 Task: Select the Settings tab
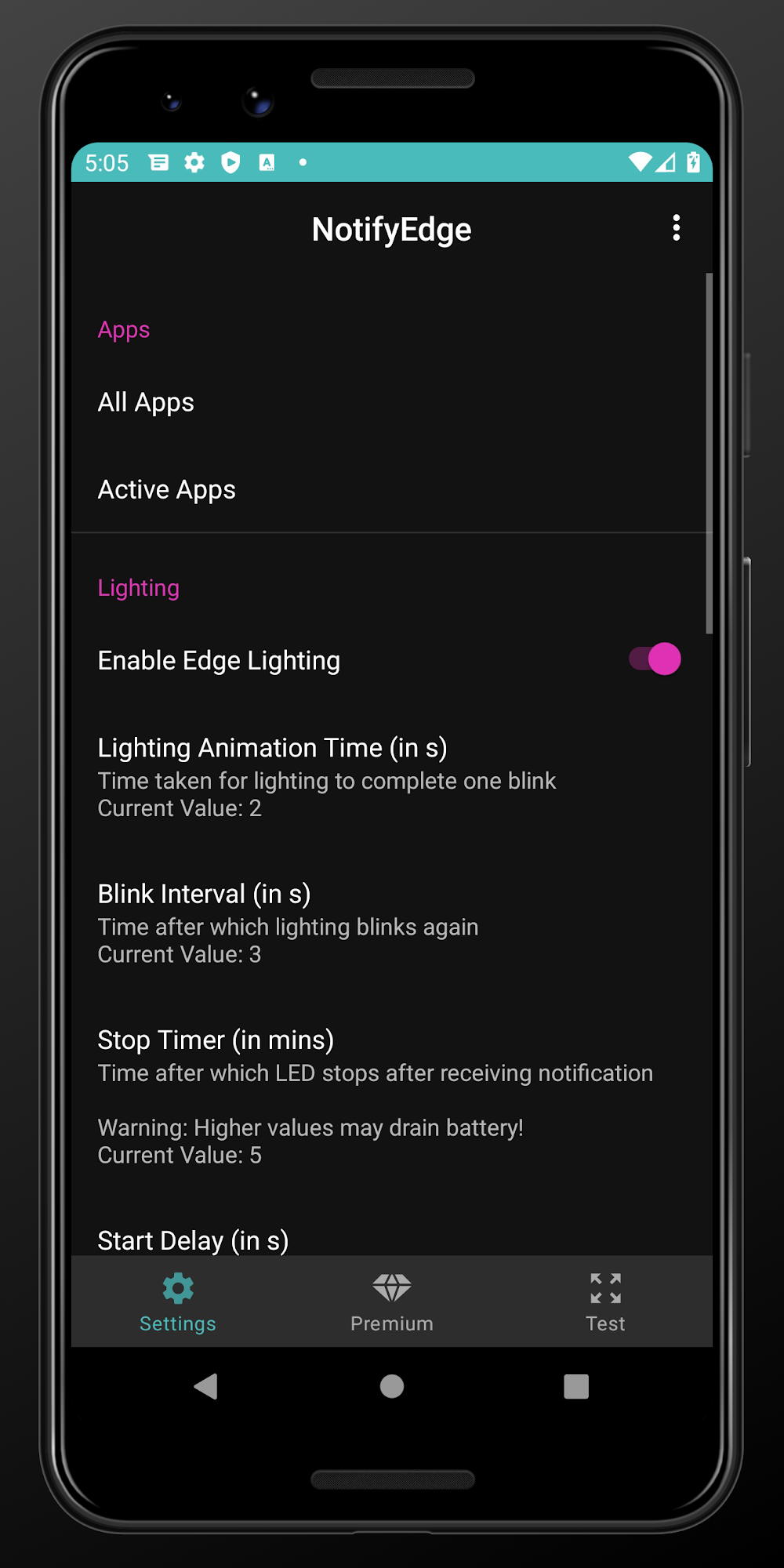point(178,1302)
